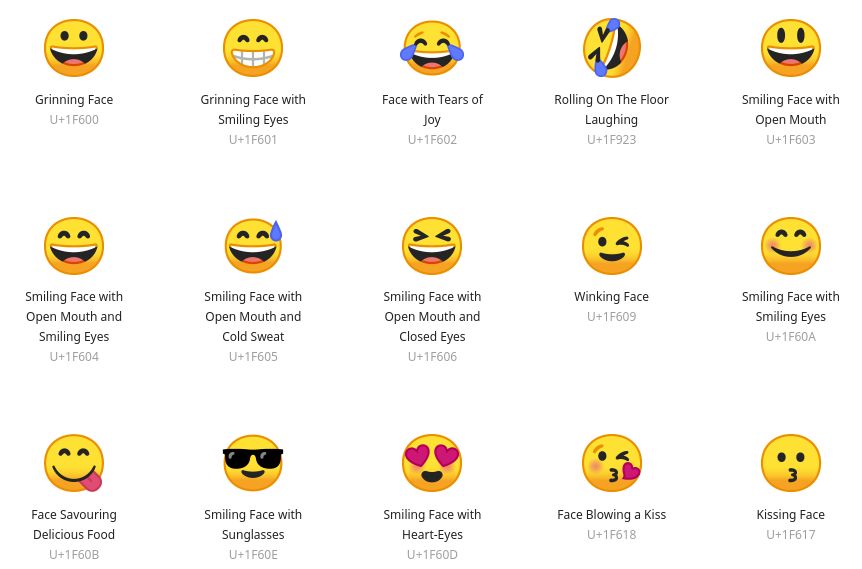The image size is (862, 569).
Task: Open the Grinning Face emoji
Action: point(74,48)
